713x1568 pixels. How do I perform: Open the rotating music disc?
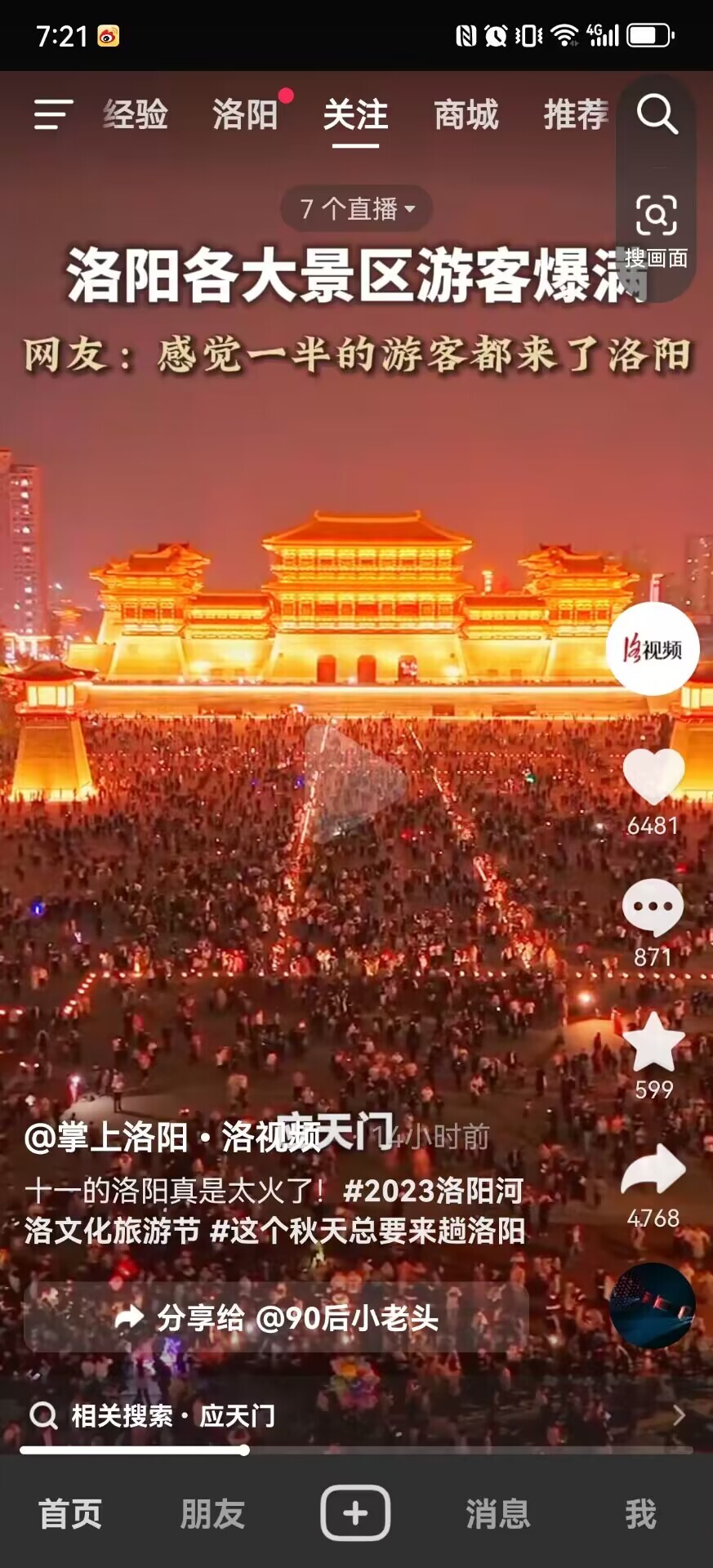(653, 1305)
